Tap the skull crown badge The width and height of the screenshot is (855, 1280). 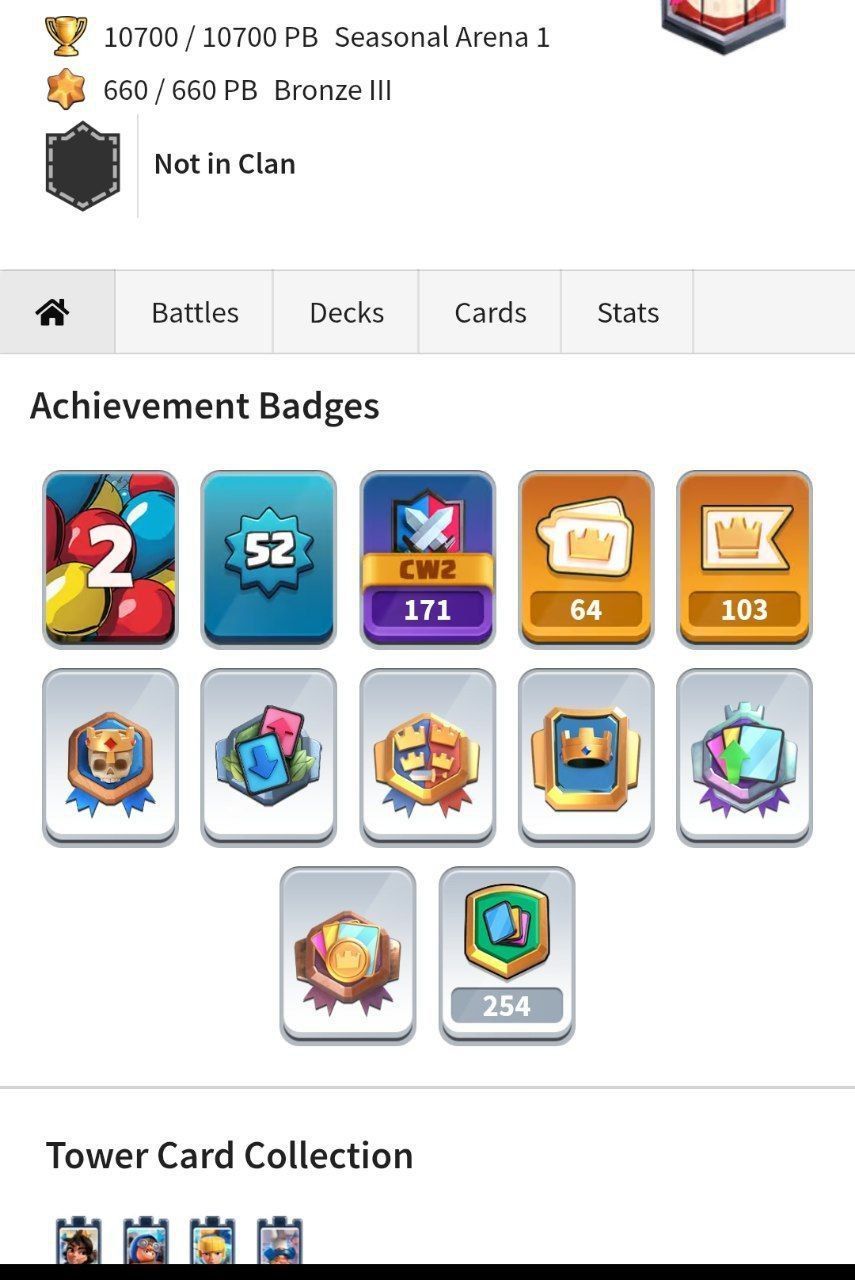point(110,757)
